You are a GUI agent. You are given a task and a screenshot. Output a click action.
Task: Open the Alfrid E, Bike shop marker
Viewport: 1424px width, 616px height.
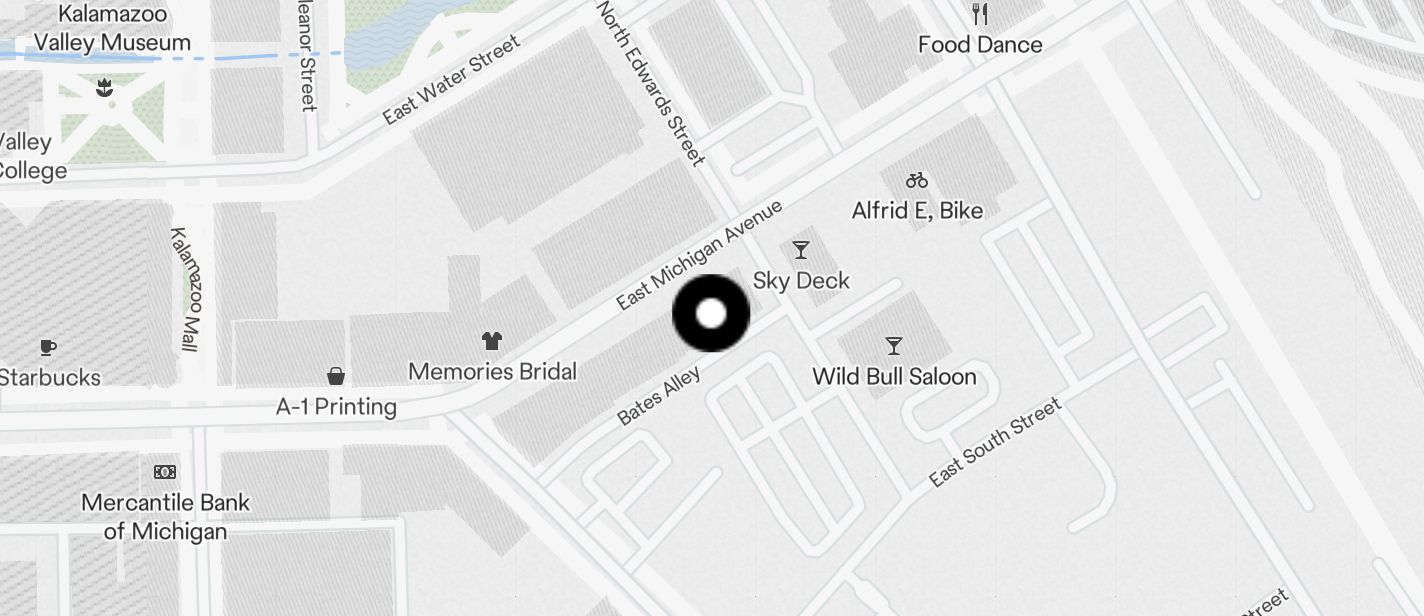[x=917, y=181]
